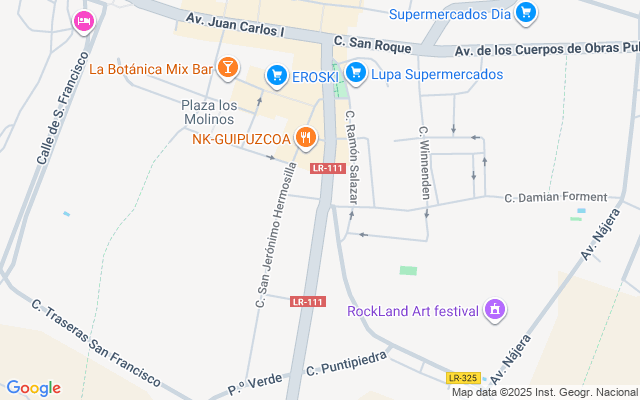
Task: Select the EROSKI supermarket pin
Action: pos(277,75)
